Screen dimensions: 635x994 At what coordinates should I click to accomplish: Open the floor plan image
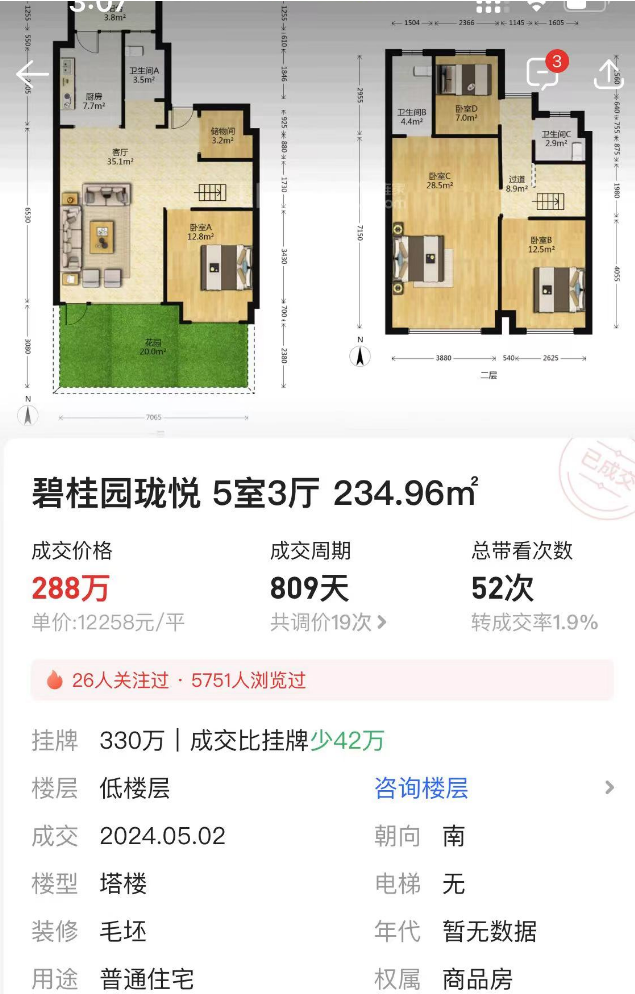pyautogui.click(x=317, y=220)
